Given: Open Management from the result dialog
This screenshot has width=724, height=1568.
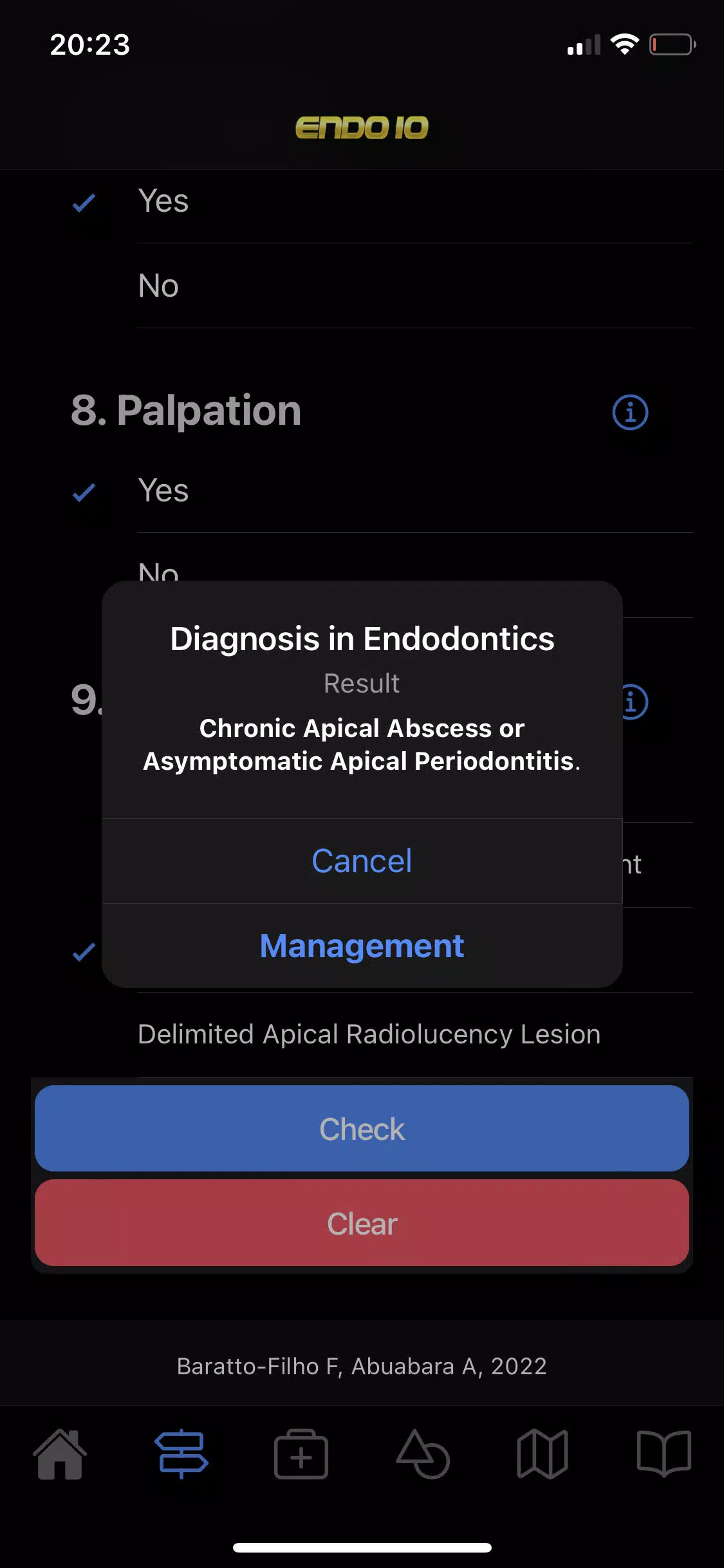Looking at the screenshot, I should (x=361, y=946).
